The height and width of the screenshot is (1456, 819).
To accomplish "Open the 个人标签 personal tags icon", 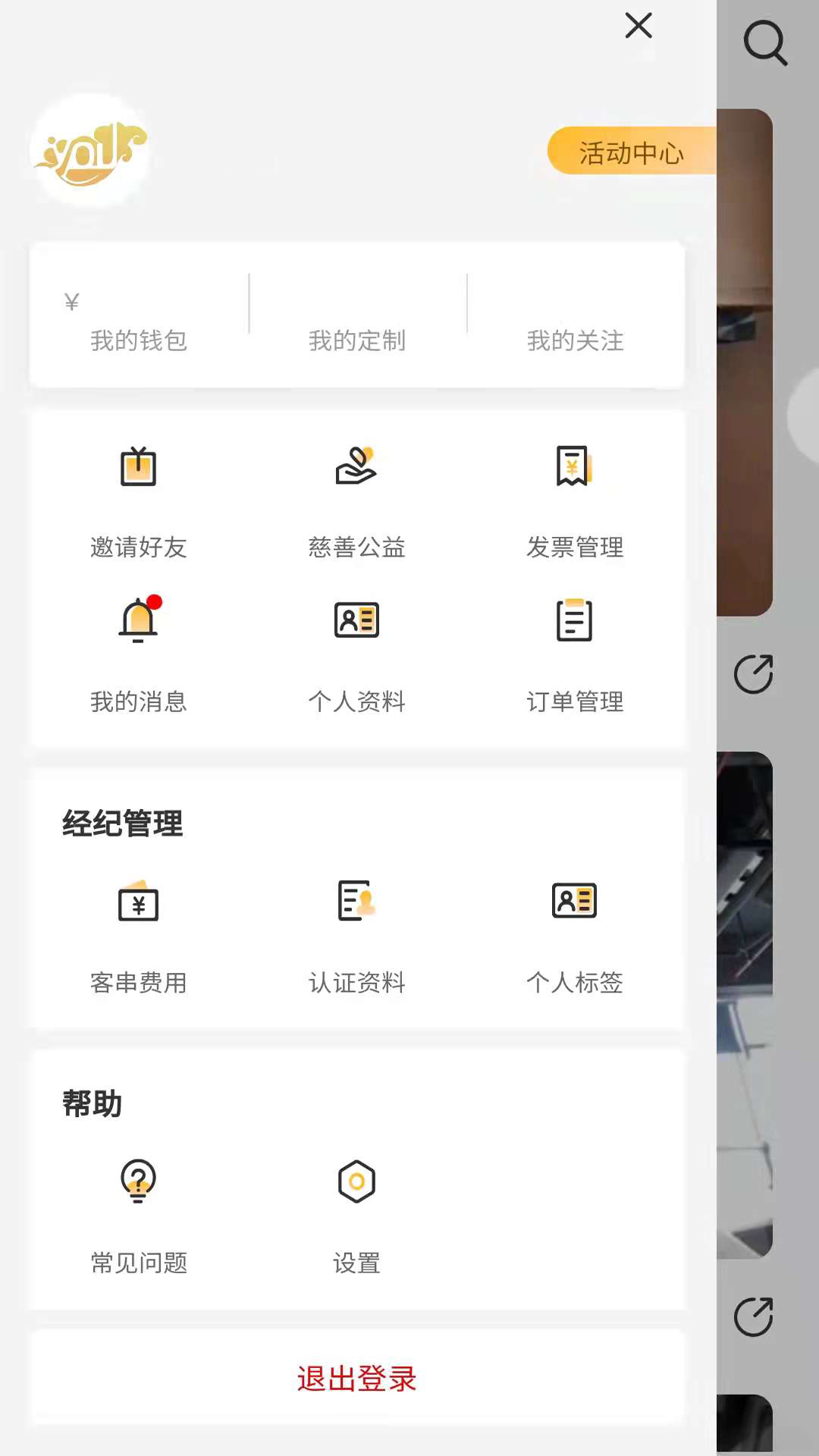I will point(575,902).
